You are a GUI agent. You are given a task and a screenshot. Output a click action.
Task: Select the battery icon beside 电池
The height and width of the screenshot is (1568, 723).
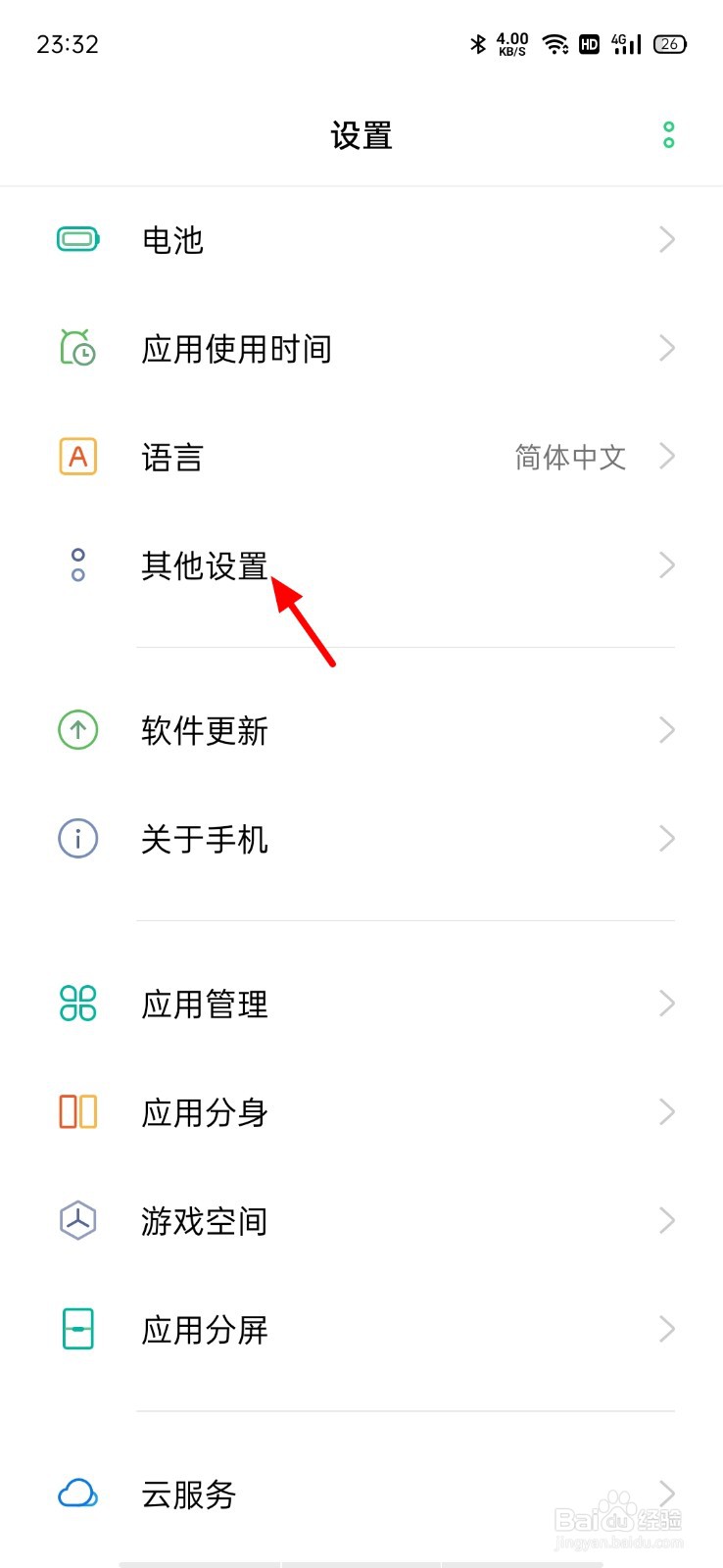click(77, 239)
